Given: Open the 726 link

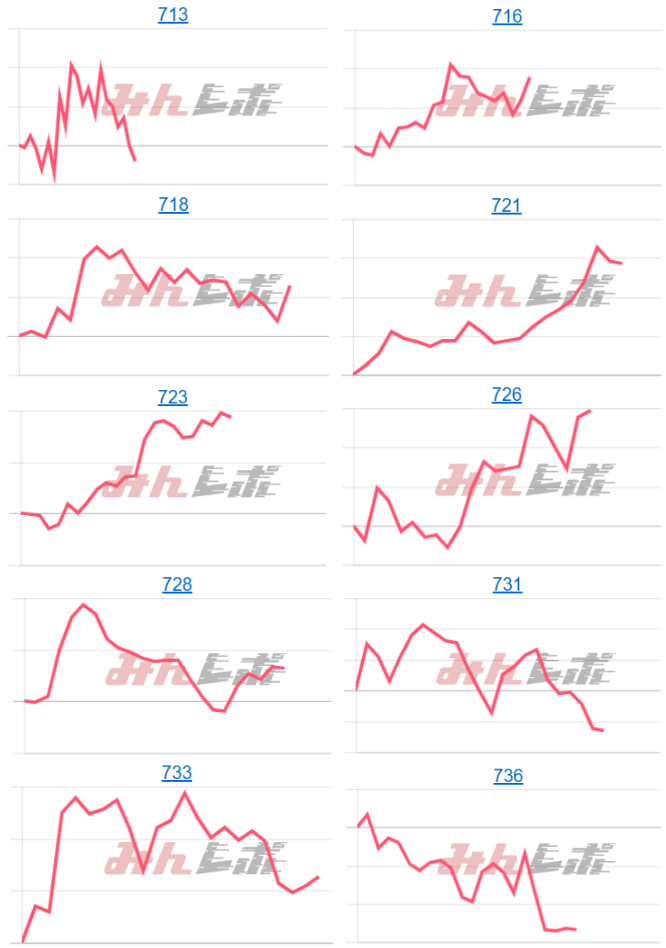Looking at the screenshot, I should 507,395.
